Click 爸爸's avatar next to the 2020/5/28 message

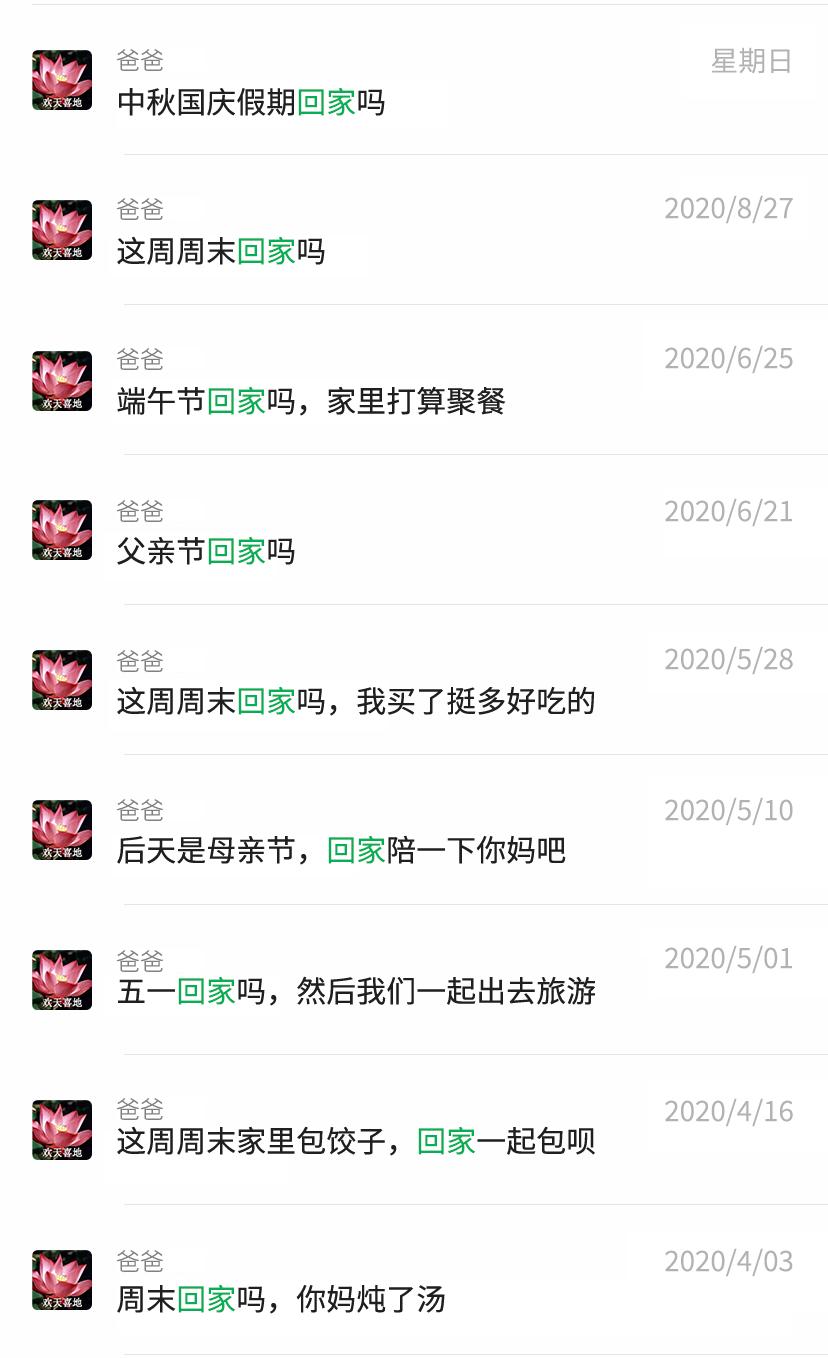[62, 680]
